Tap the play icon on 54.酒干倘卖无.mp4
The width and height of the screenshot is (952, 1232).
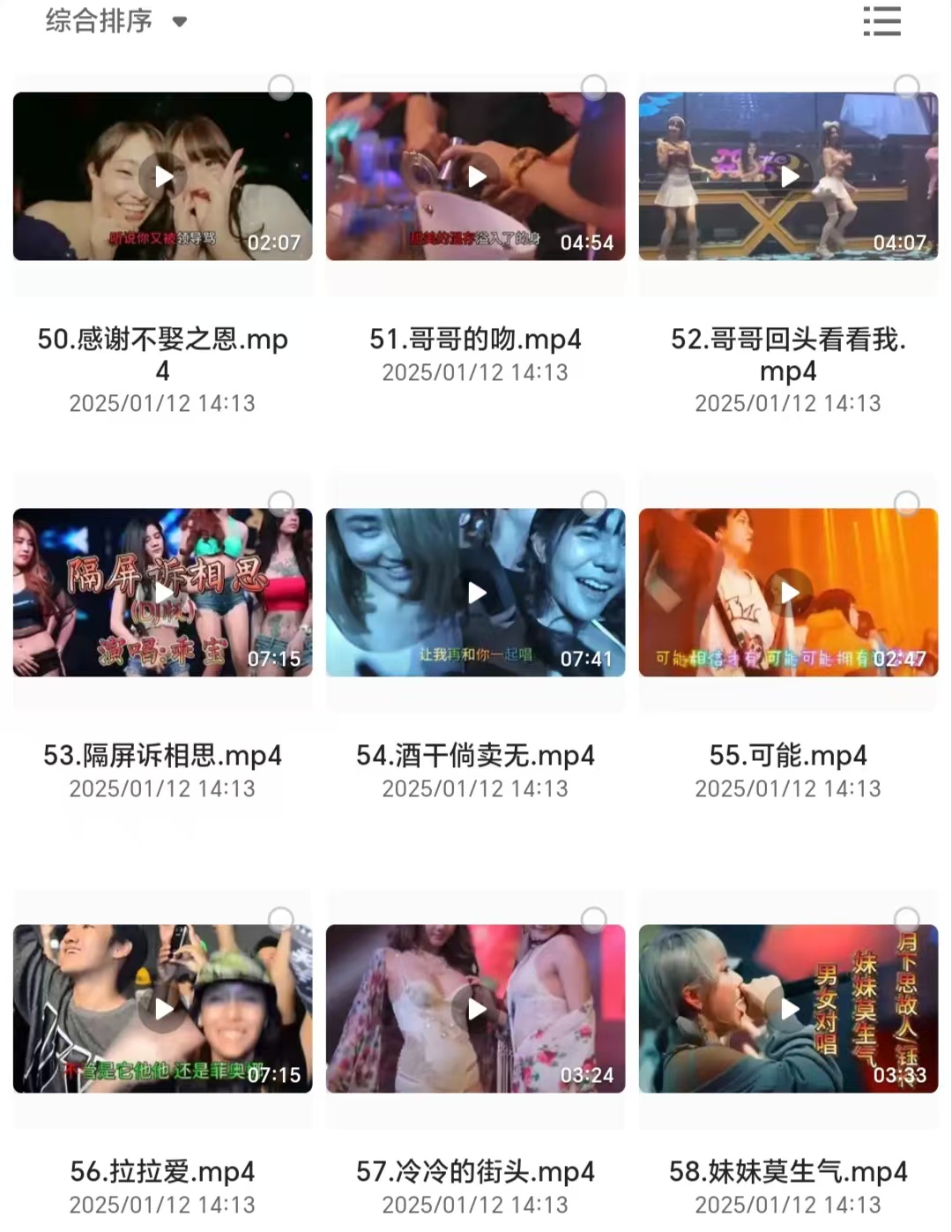coord(476,593)
